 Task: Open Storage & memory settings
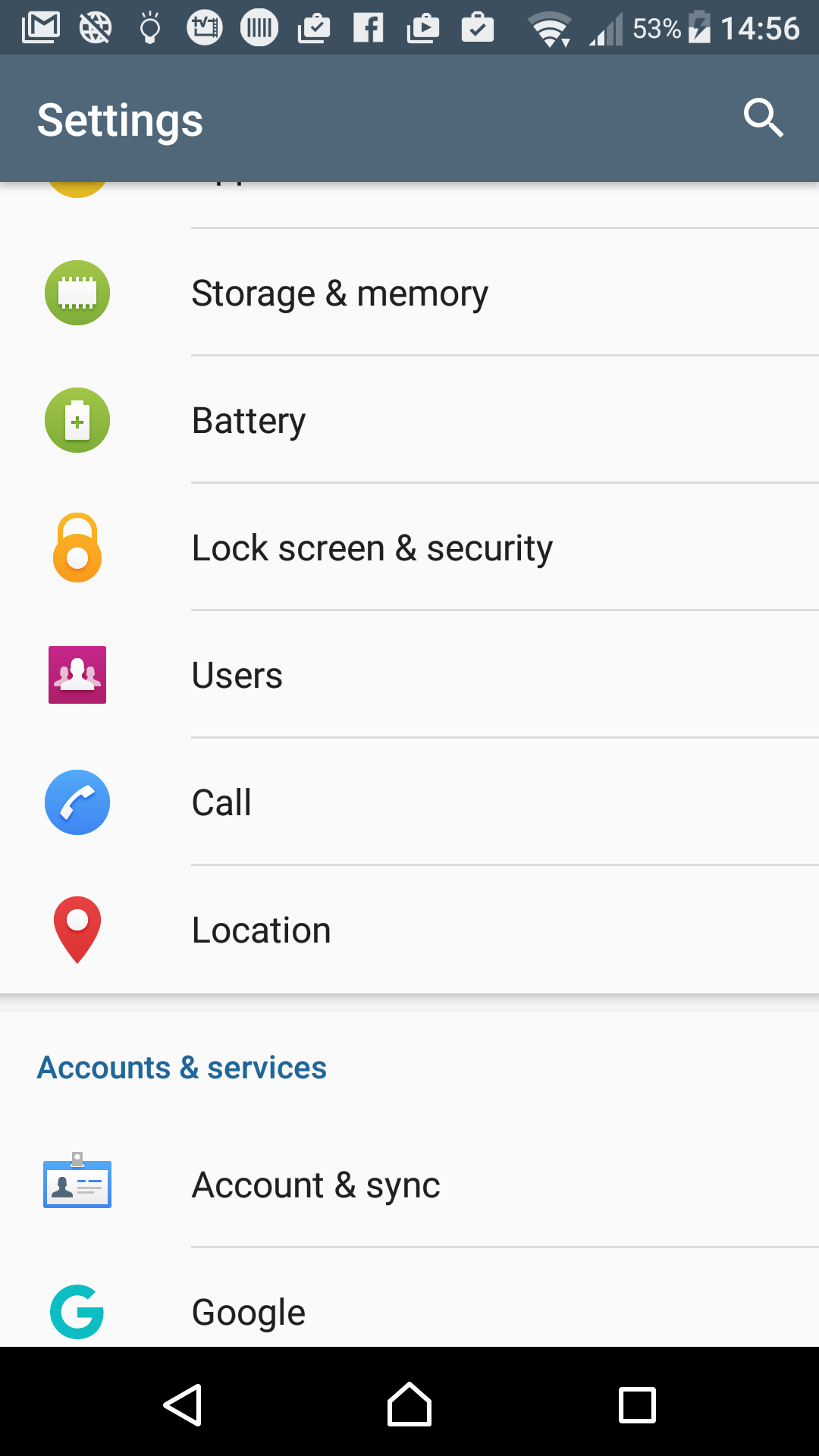[409, 293]
